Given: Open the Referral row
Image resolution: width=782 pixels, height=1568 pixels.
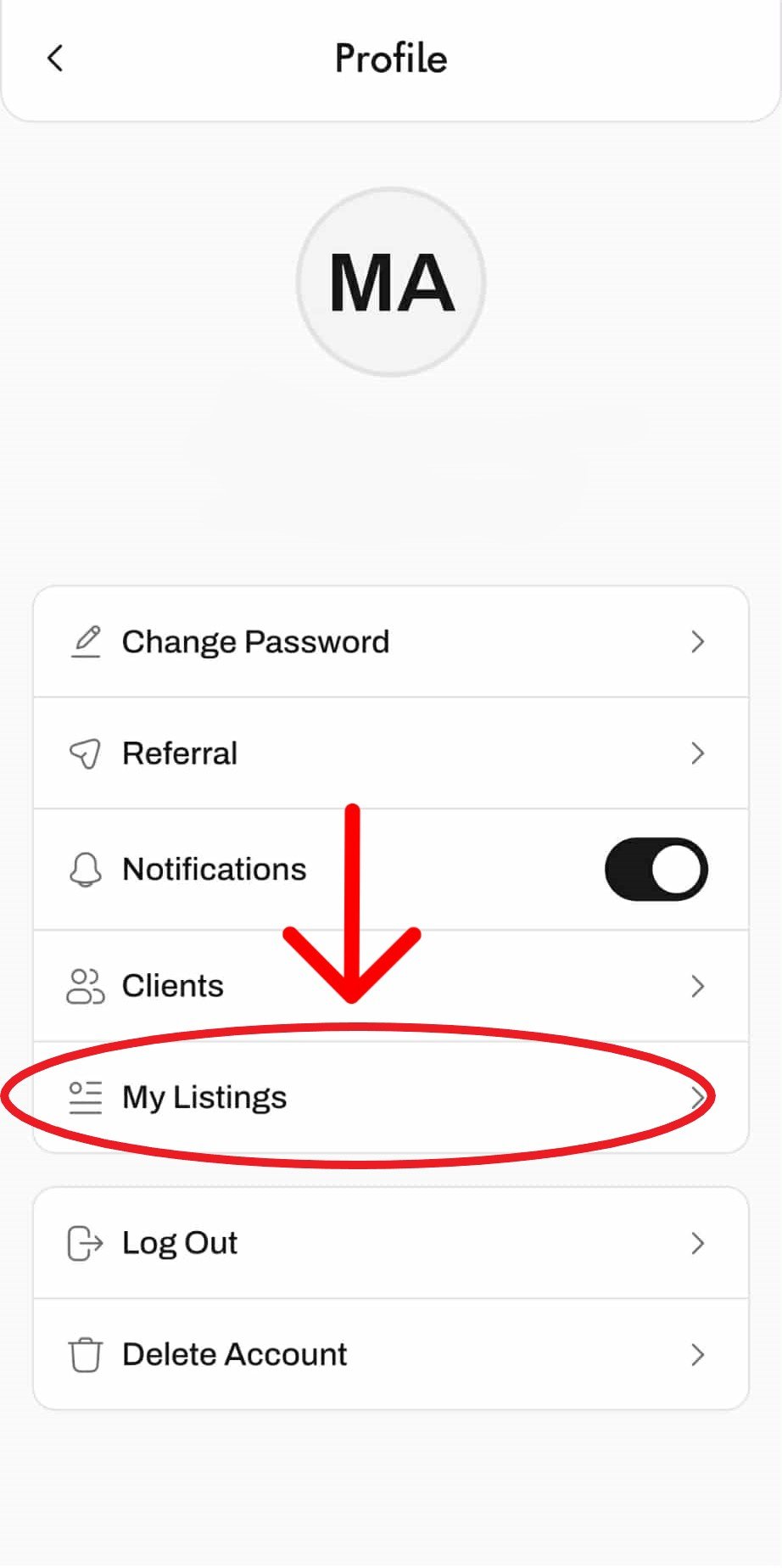Looking at the screenshot, I should point(390,753).
